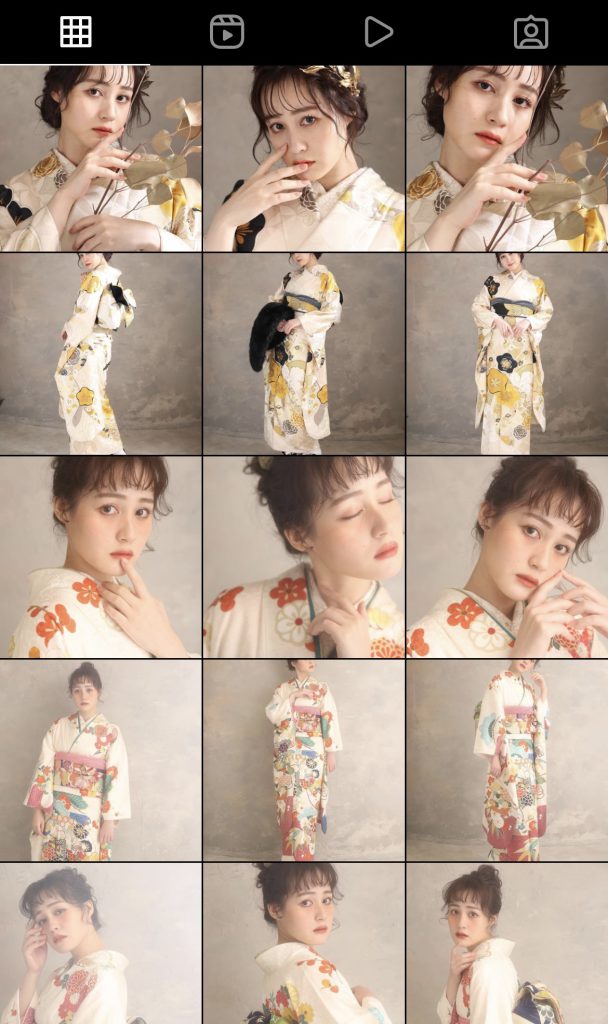
Task: Open photo with hand touching forehead
Action: (100, 943)
